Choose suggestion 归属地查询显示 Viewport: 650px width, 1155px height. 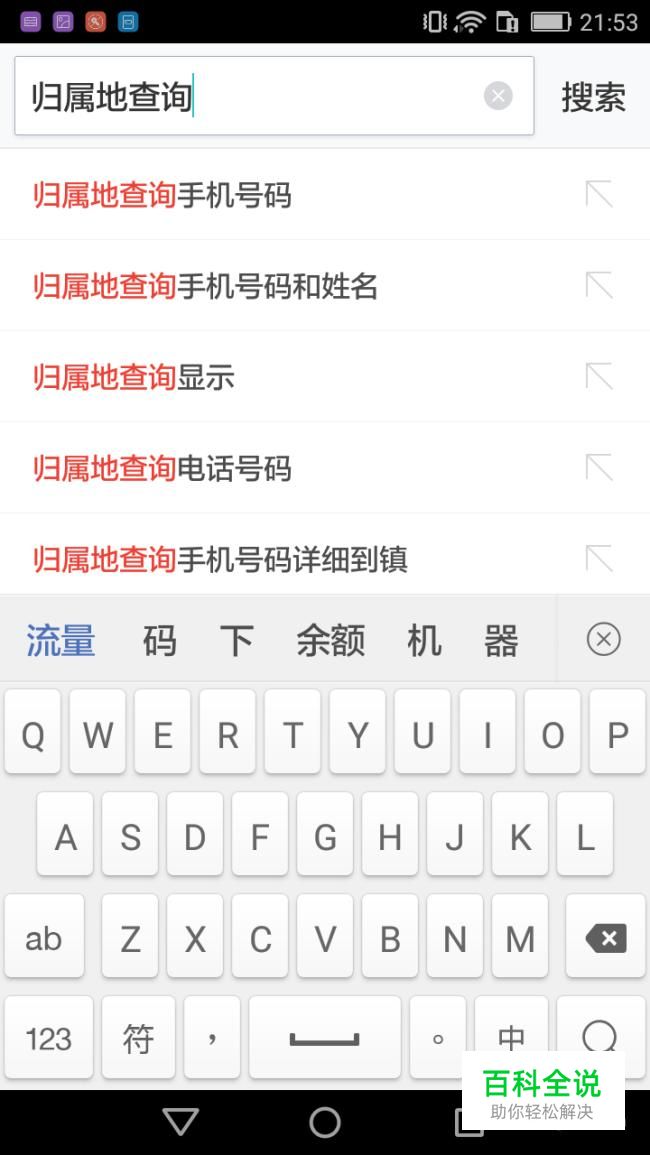coord(134,377)
